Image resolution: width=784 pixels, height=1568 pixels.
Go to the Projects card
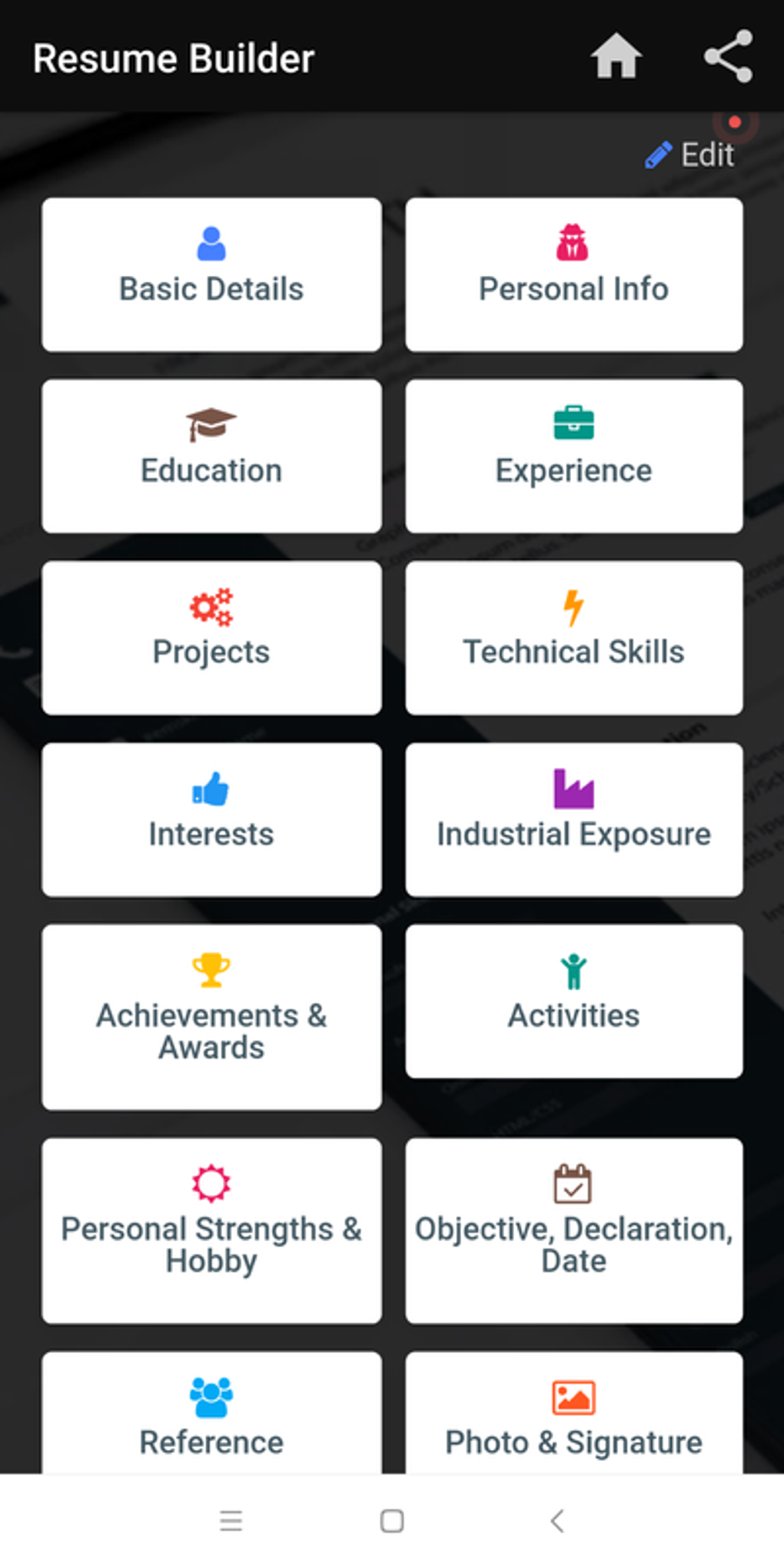(211, 638)
